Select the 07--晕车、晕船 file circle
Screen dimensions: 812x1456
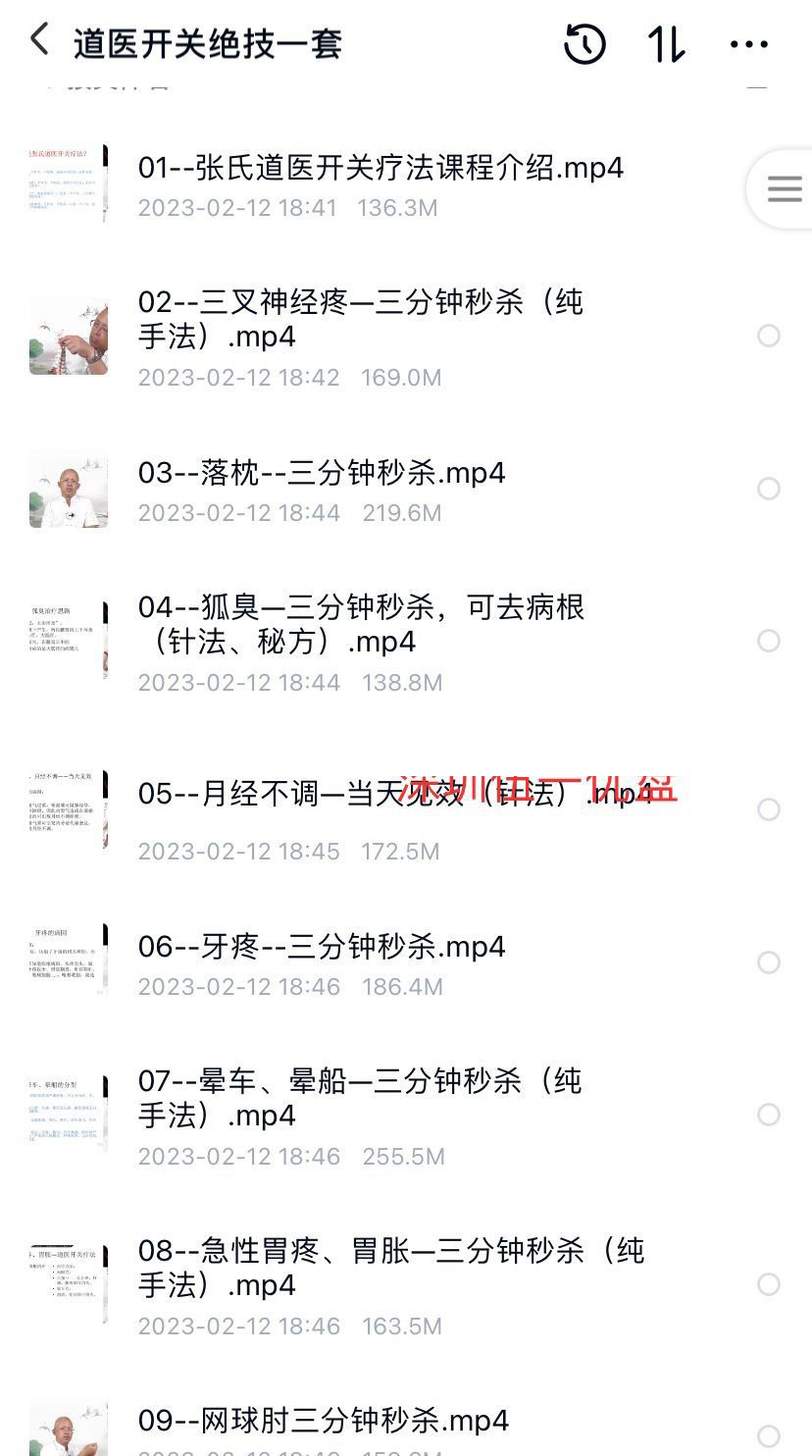point(769,1115)
